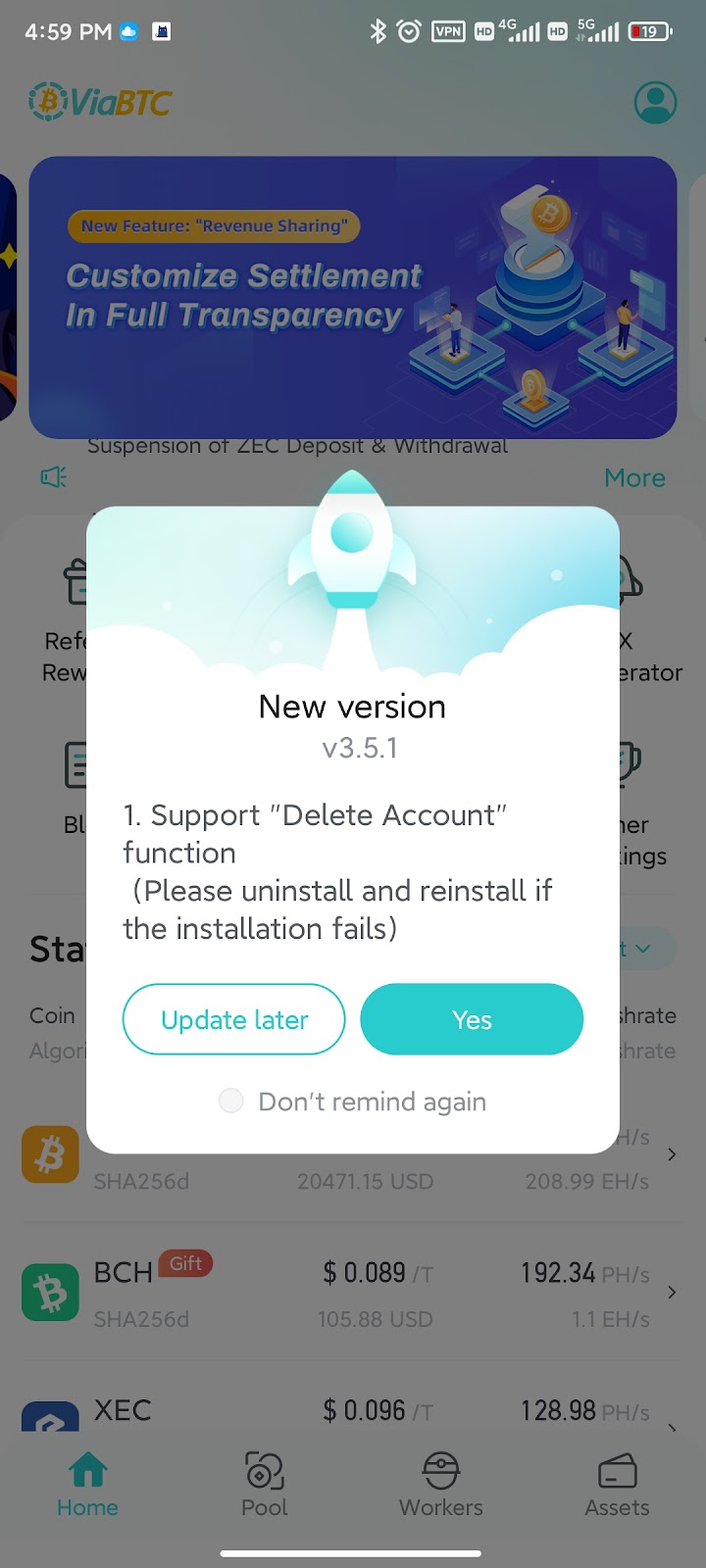
Task: Go to the Home tab
Action: (x=87, y=1485)
